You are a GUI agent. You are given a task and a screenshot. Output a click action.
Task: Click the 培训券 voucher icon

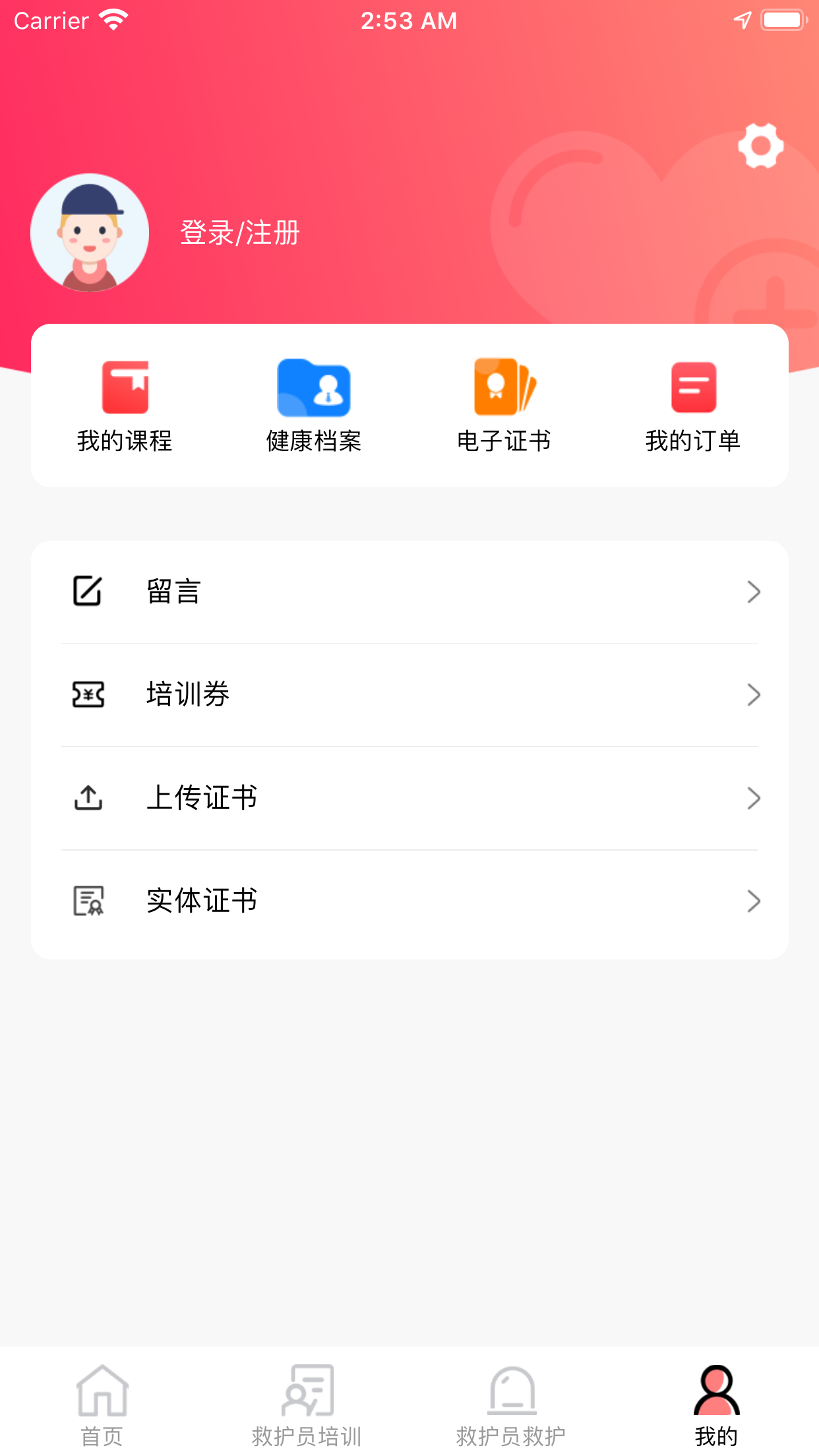click(89, 694)
